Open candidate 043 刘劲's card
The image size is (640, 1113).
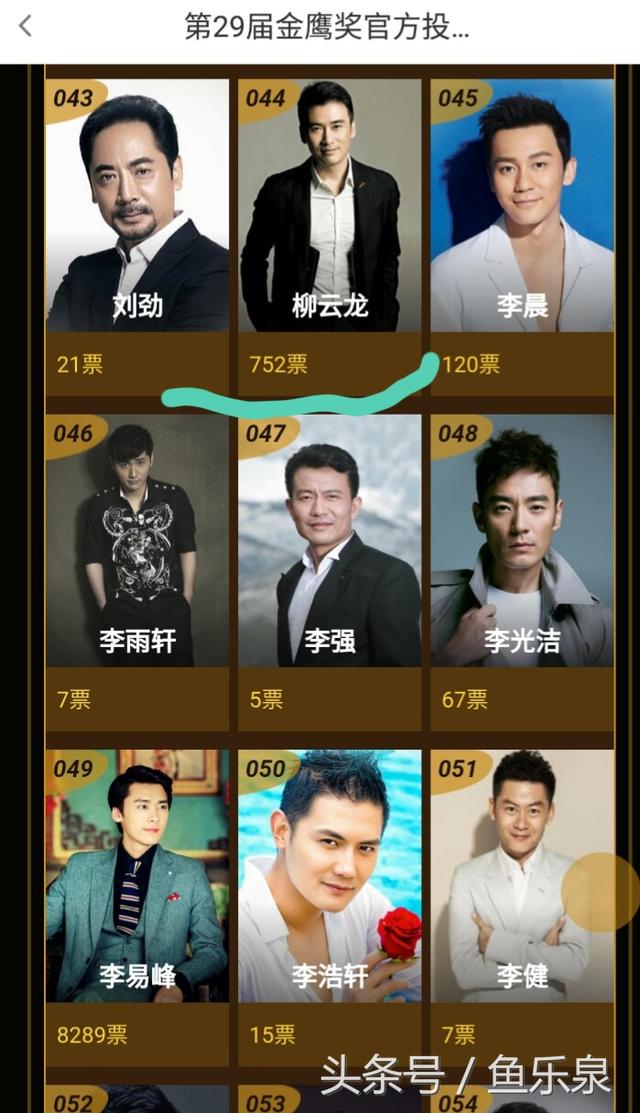coord(137,205)
